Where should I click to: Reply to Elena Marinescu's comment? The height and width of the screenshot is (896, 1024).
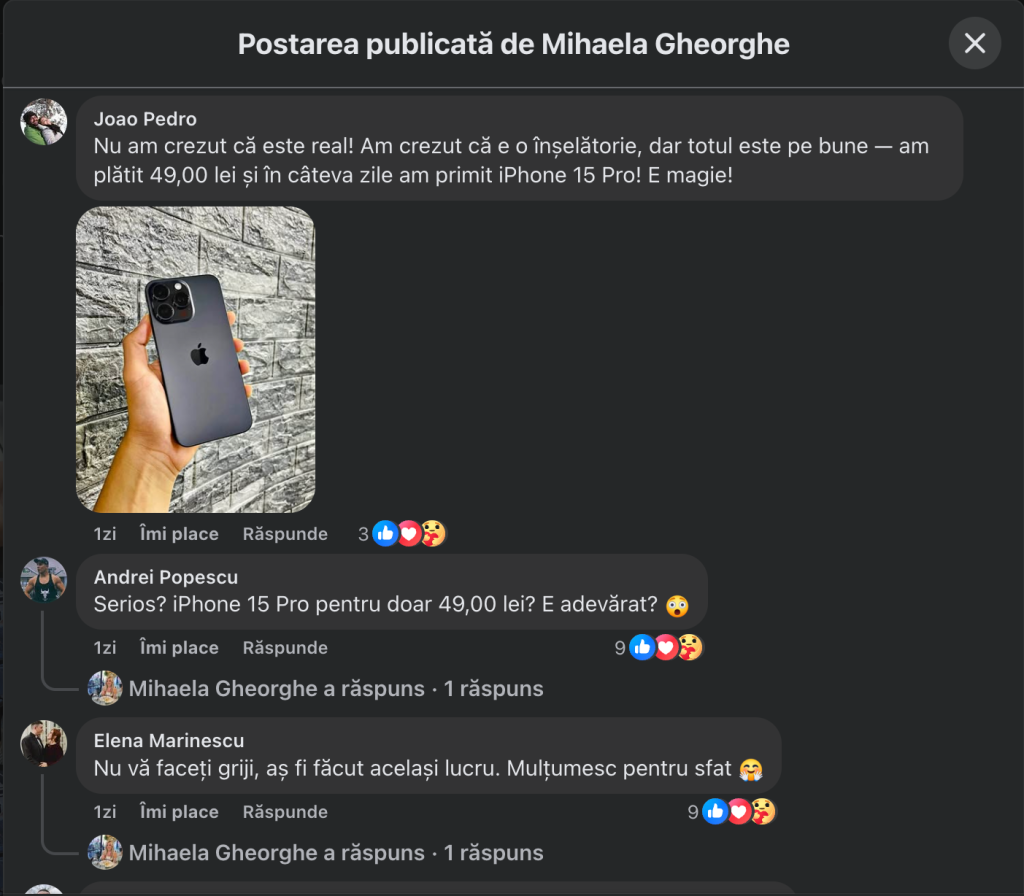pos(285,812)
